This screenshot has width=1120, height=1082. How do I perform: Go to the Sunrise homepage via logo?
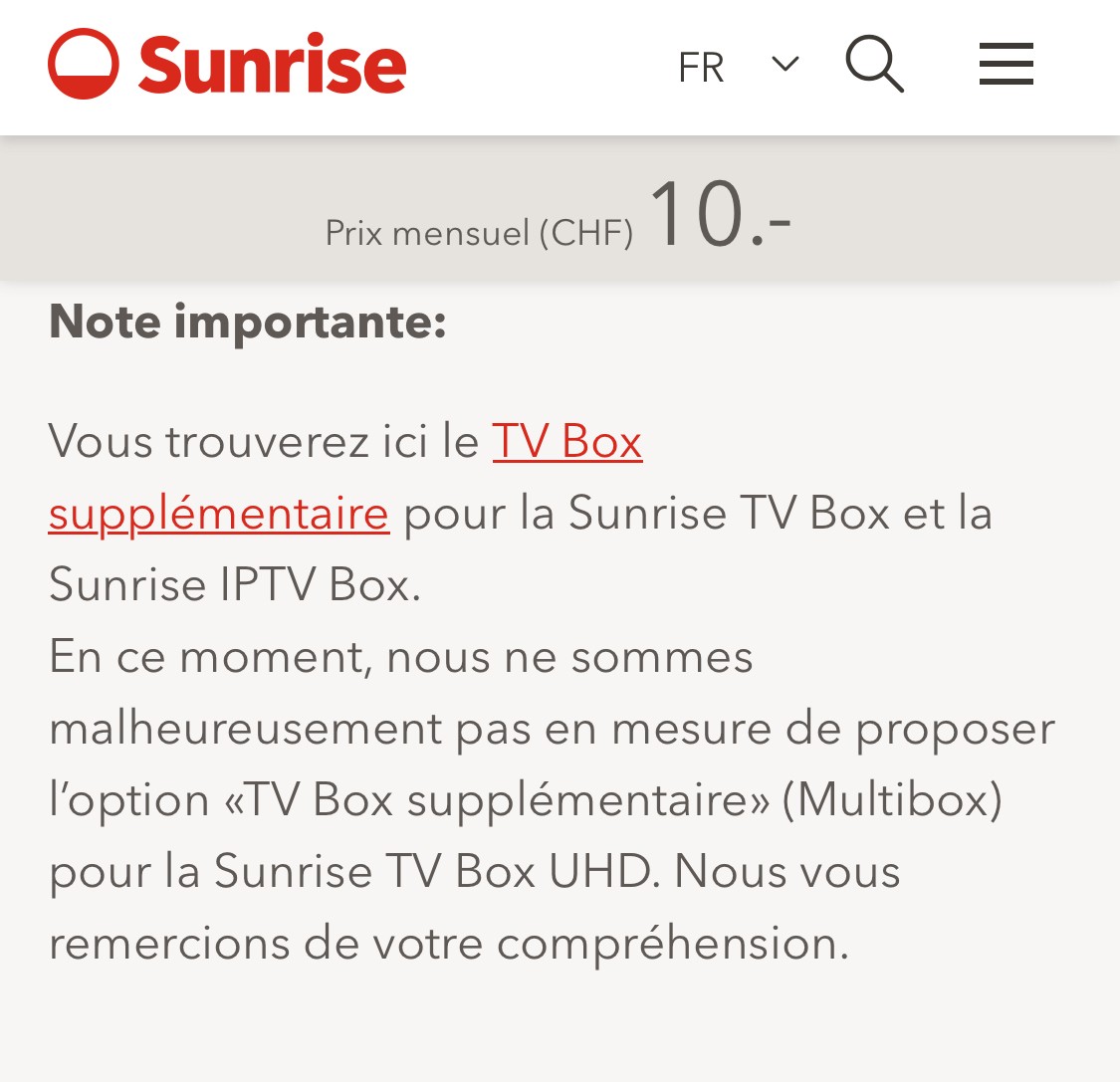[227, 65]
